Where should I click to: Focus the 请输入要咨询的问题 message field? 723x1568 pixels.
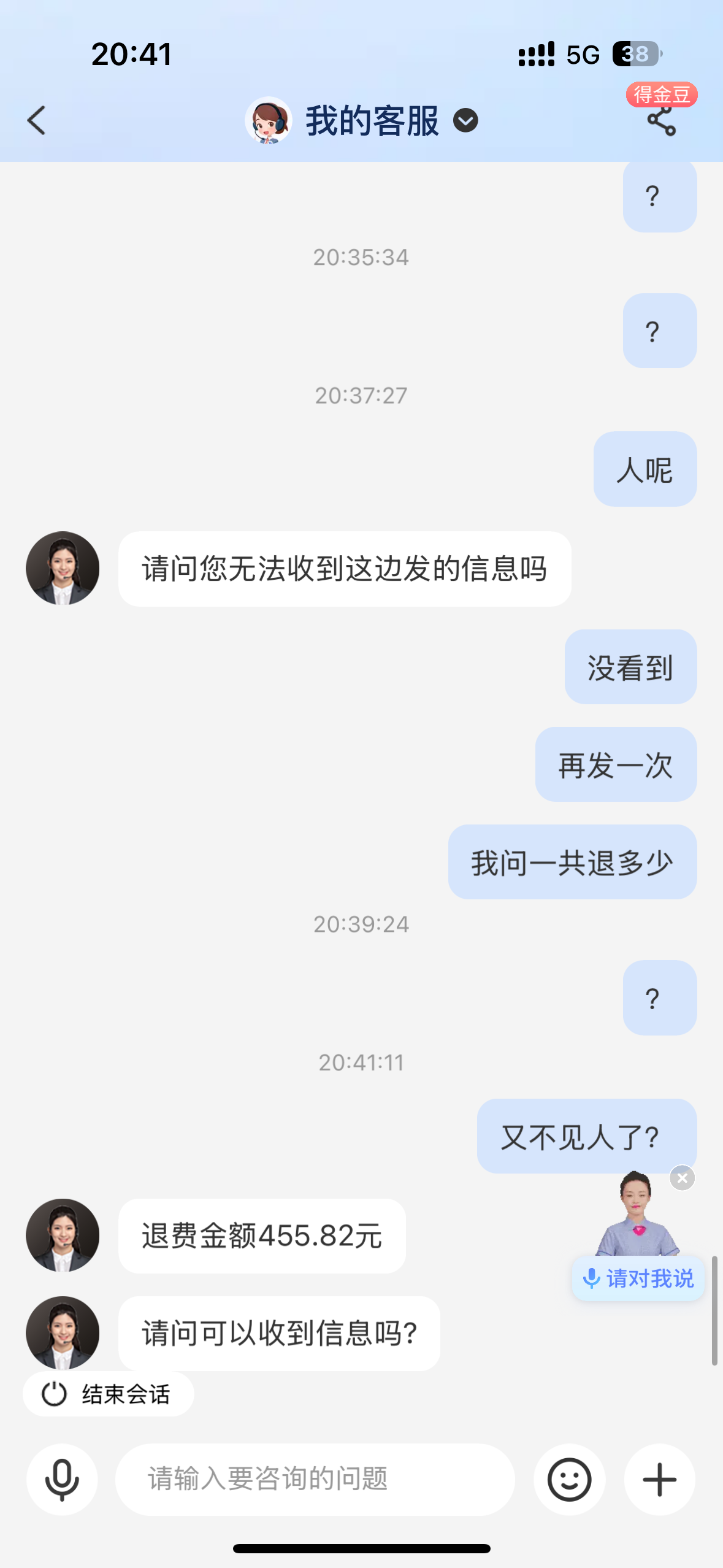[x=315, y=1479]
